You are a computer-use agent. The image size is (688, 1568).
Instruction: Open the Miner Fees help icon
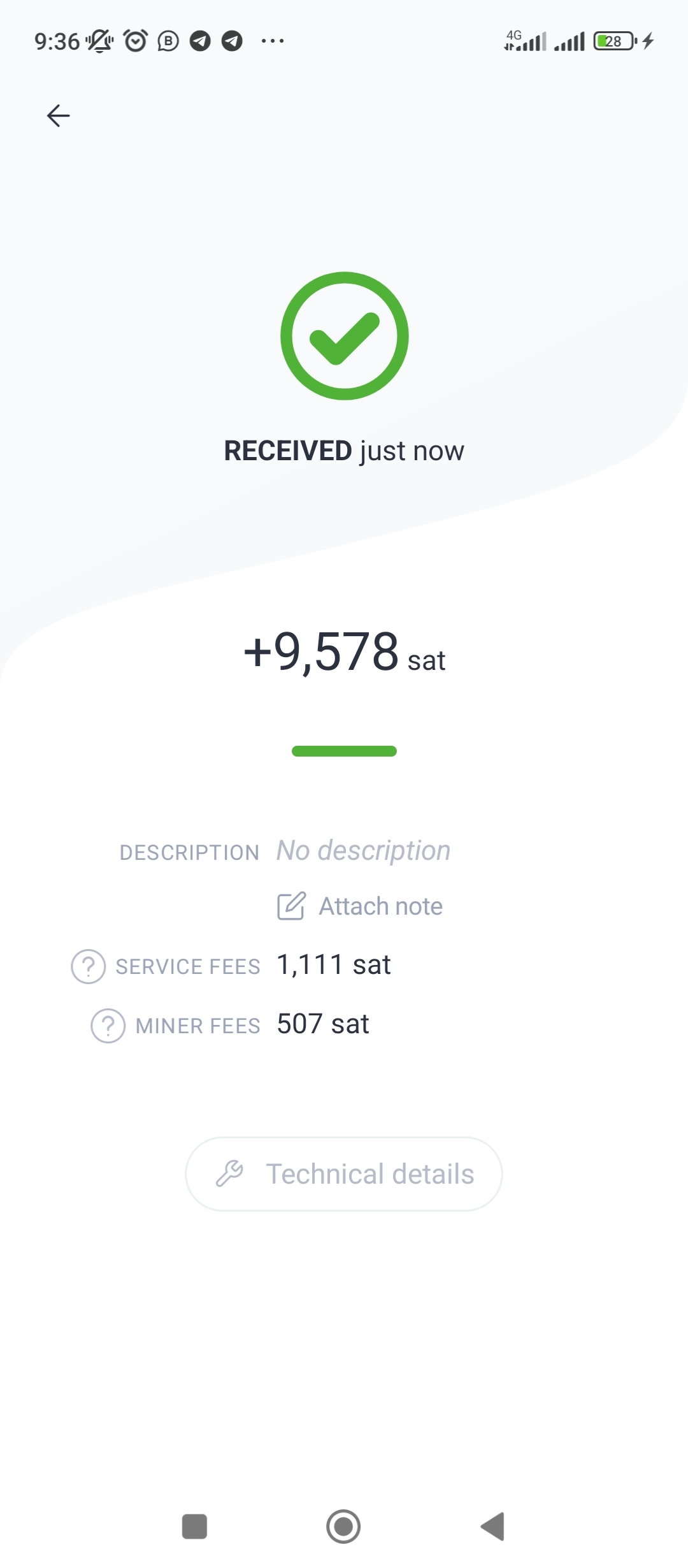tap(108, 1026)
